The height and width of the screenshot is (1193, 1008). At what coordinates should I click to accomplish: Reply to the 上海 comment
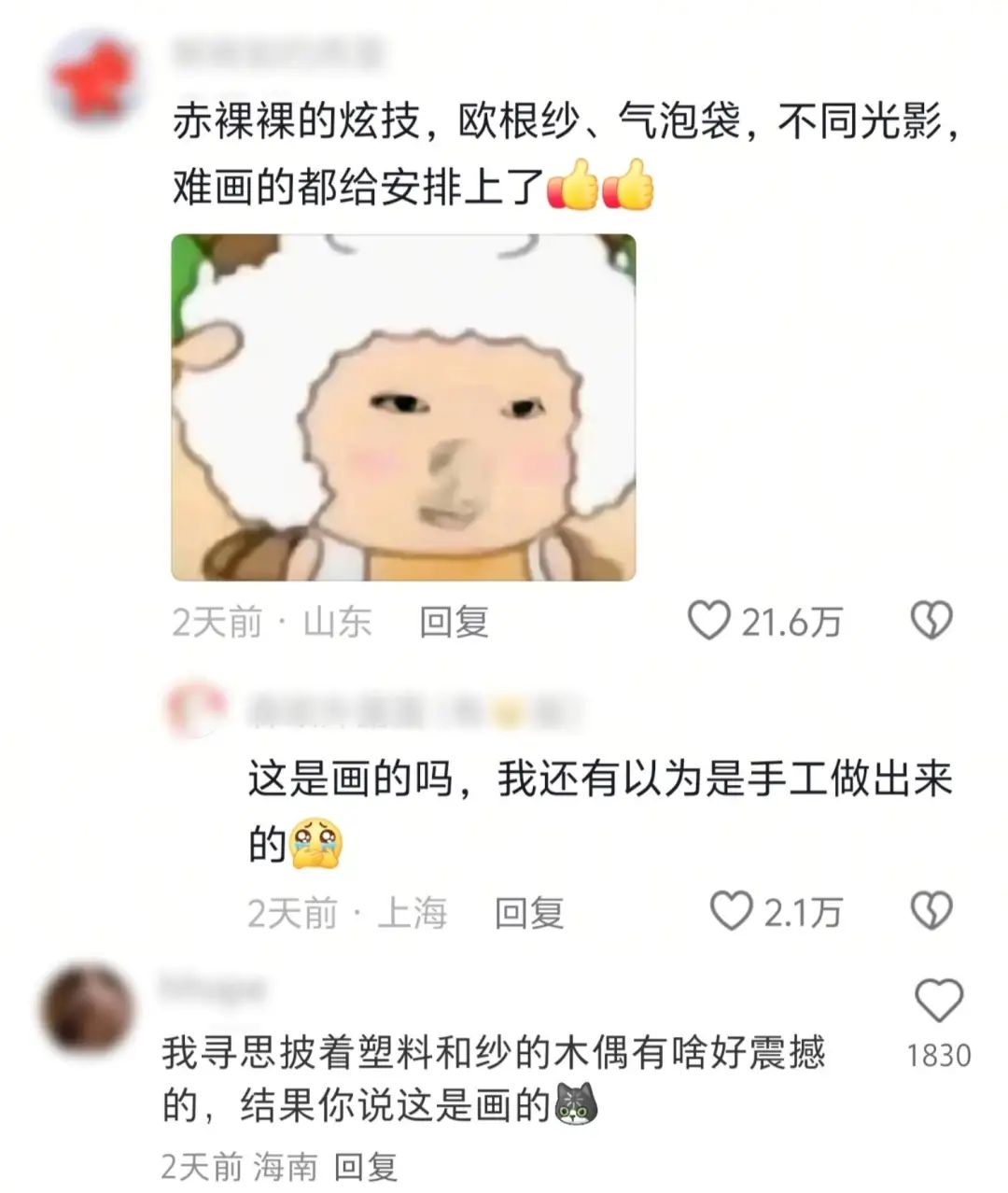pos(529,913)
